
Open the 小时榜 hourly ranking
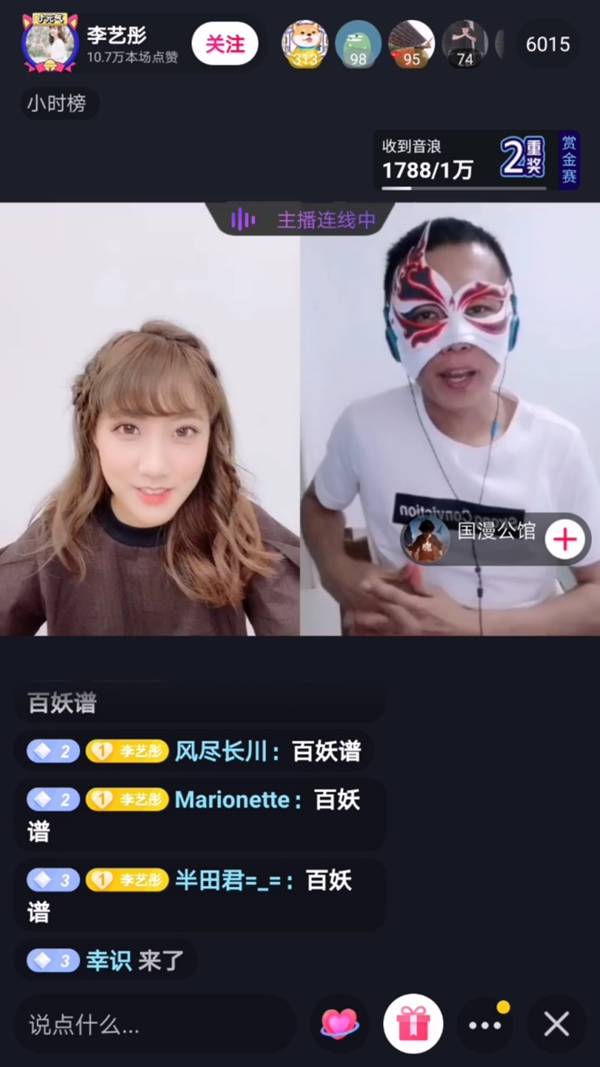57,103
